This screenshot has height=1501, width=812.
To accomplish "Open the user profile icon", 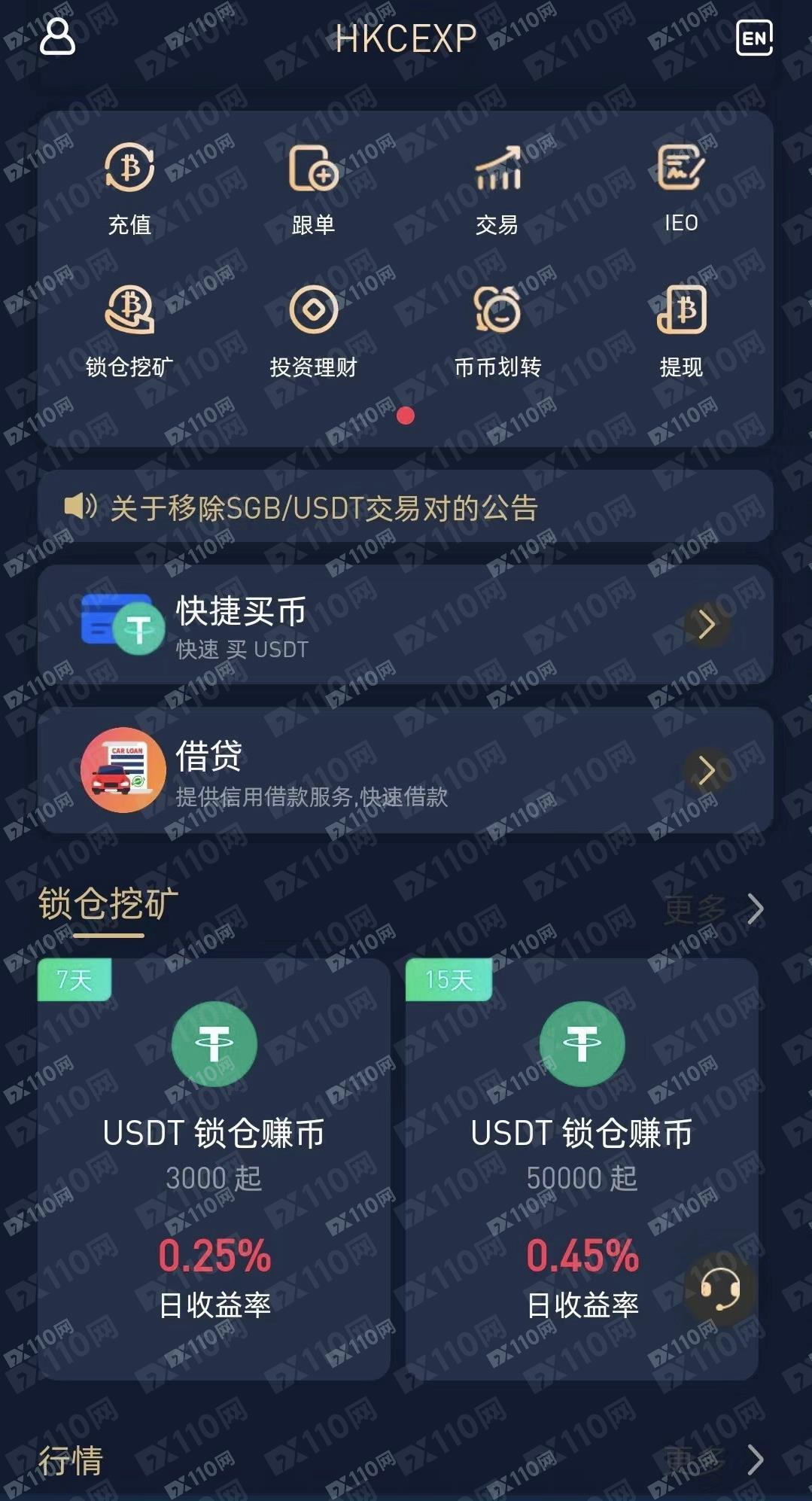I will pos(57,37).
